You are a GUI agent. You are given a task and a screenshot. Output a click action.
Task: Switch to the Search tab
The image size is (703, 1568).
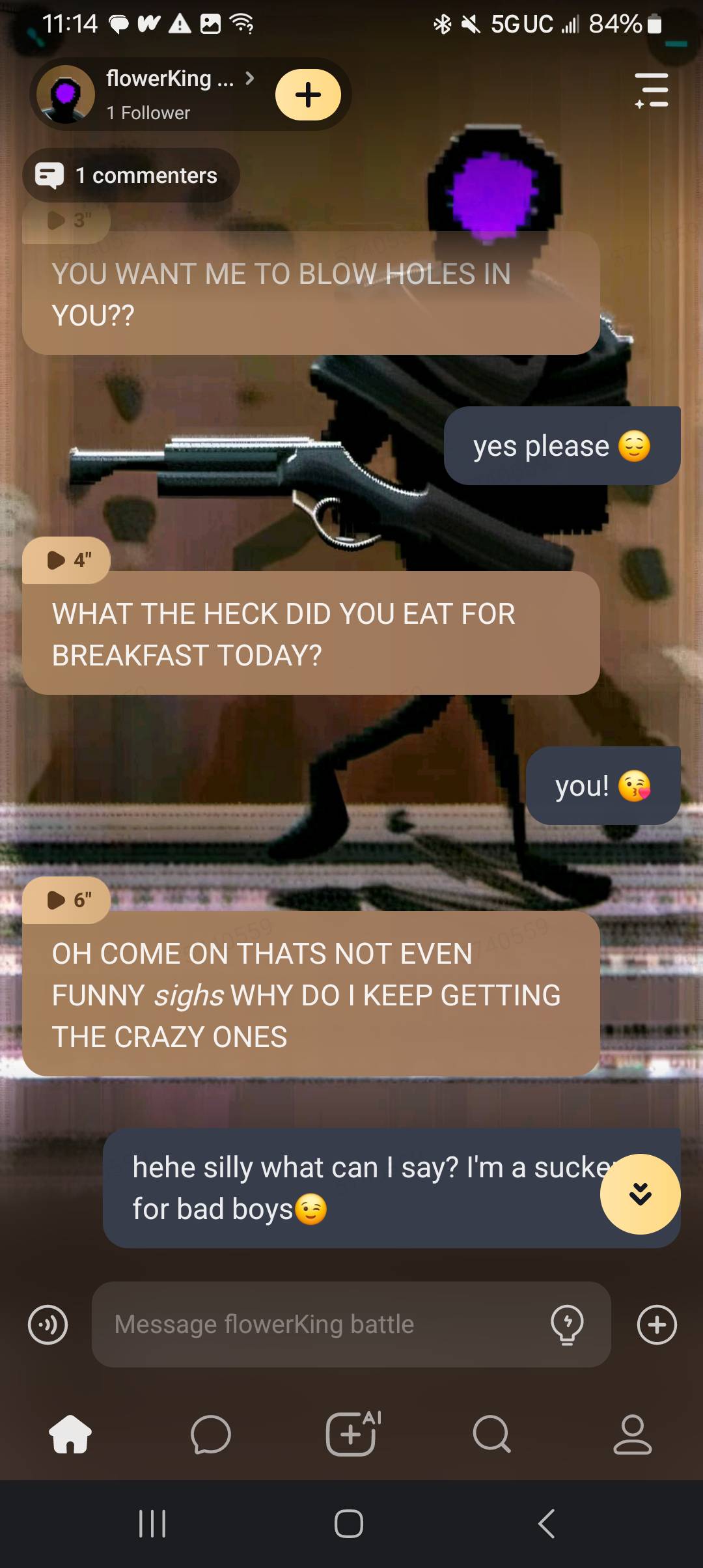[491, 1435]
